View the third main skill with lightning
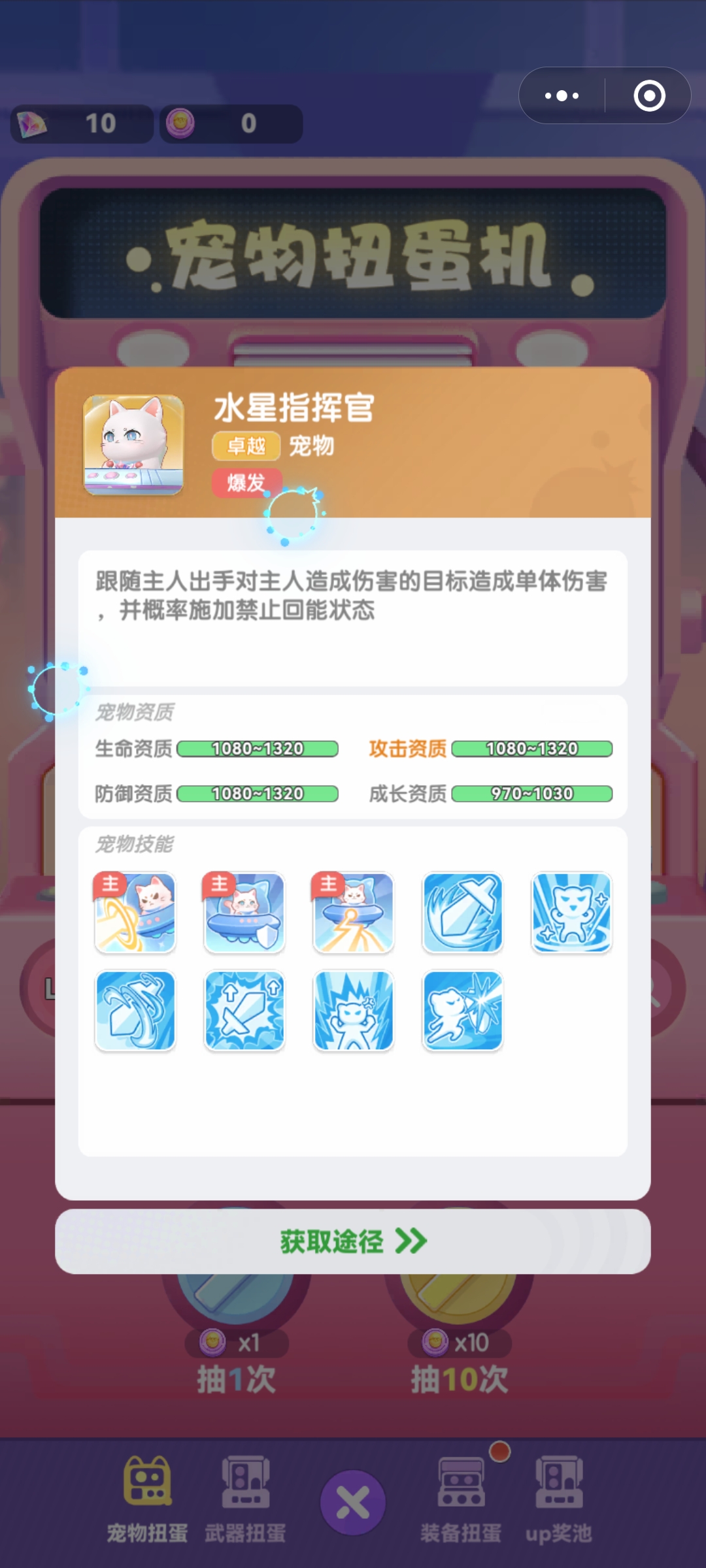Screen dimensions: 706x1568 (x=354, y=913)
